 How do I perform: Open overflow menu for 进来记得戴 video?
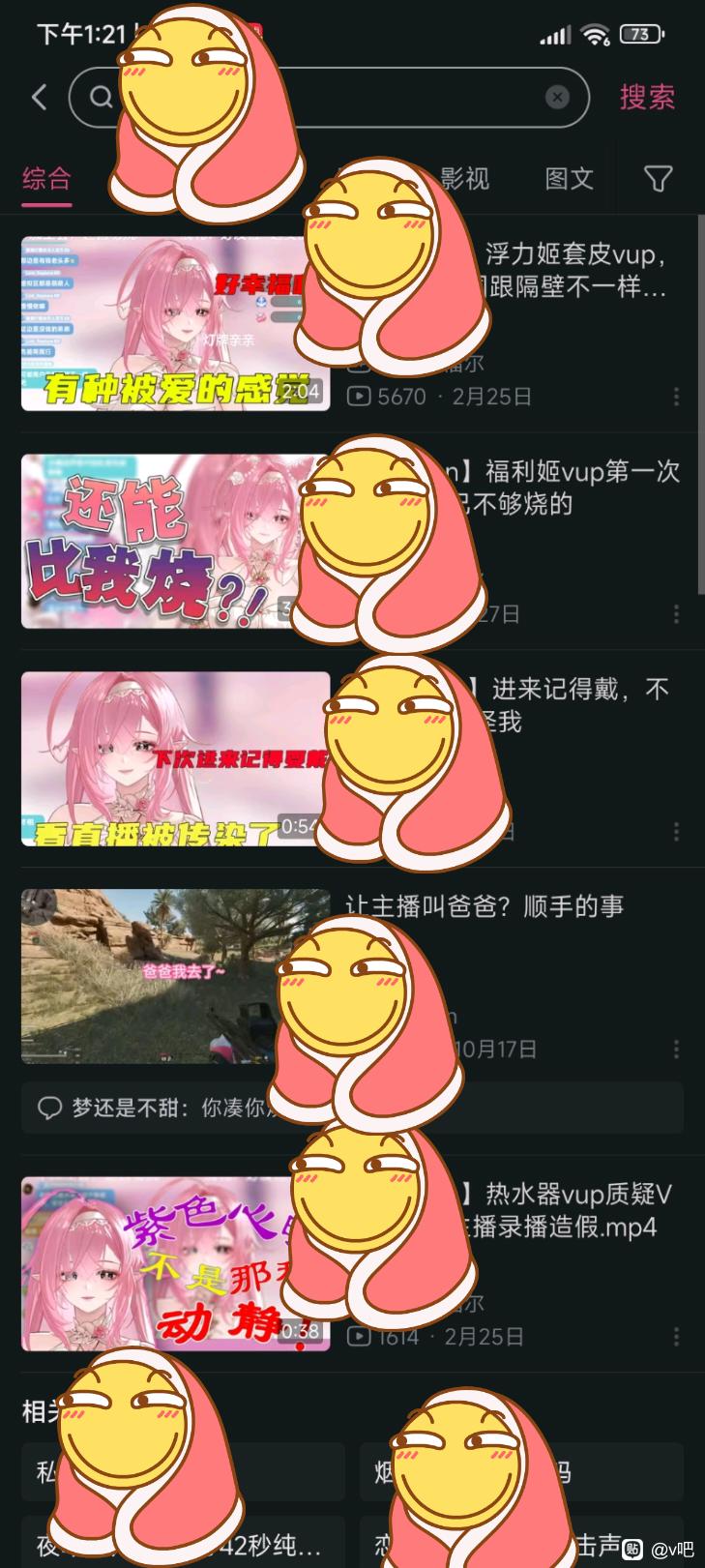676,832
